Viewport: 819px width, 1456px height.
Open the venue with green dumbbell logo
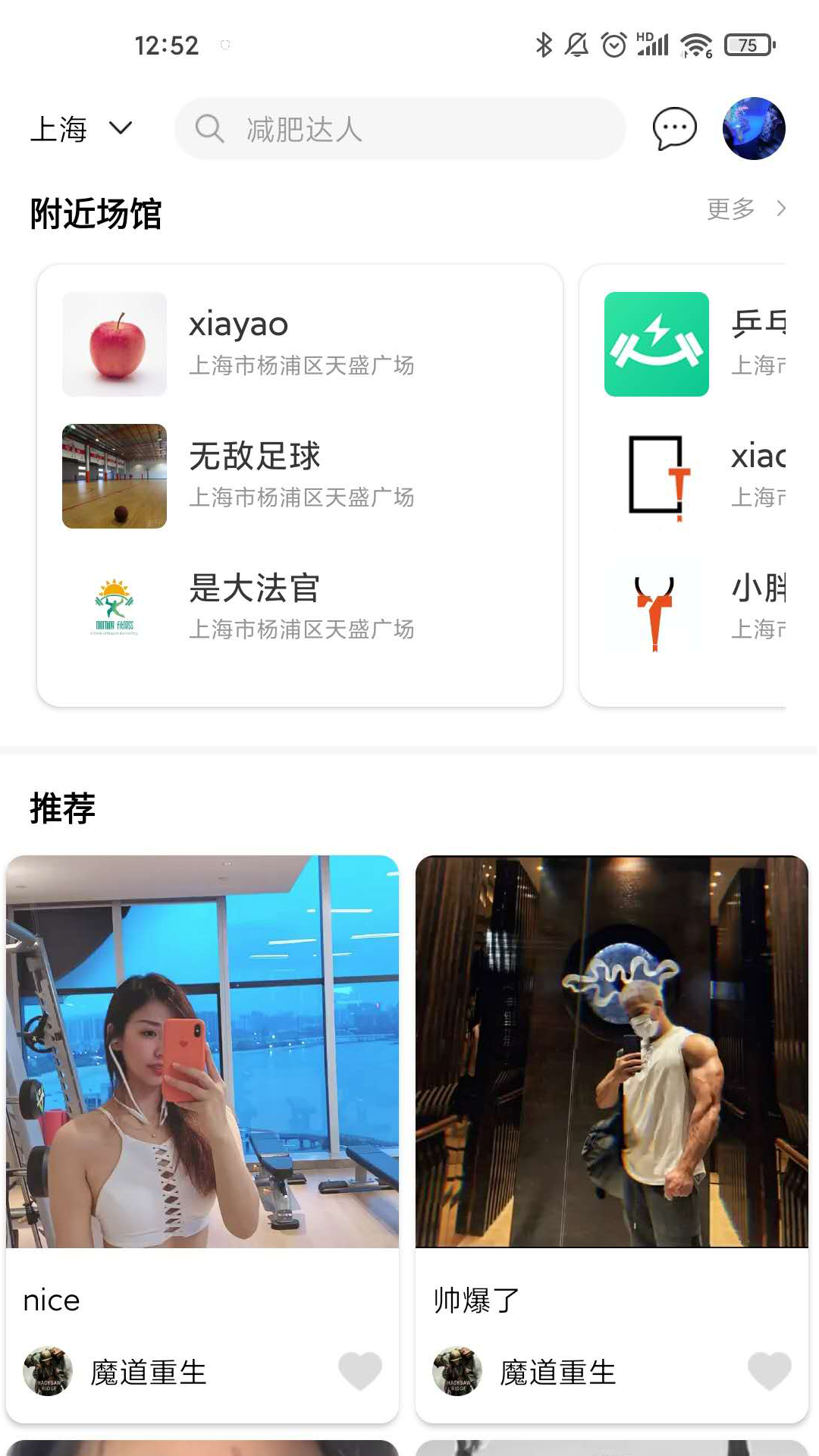[x=657, y=344]
